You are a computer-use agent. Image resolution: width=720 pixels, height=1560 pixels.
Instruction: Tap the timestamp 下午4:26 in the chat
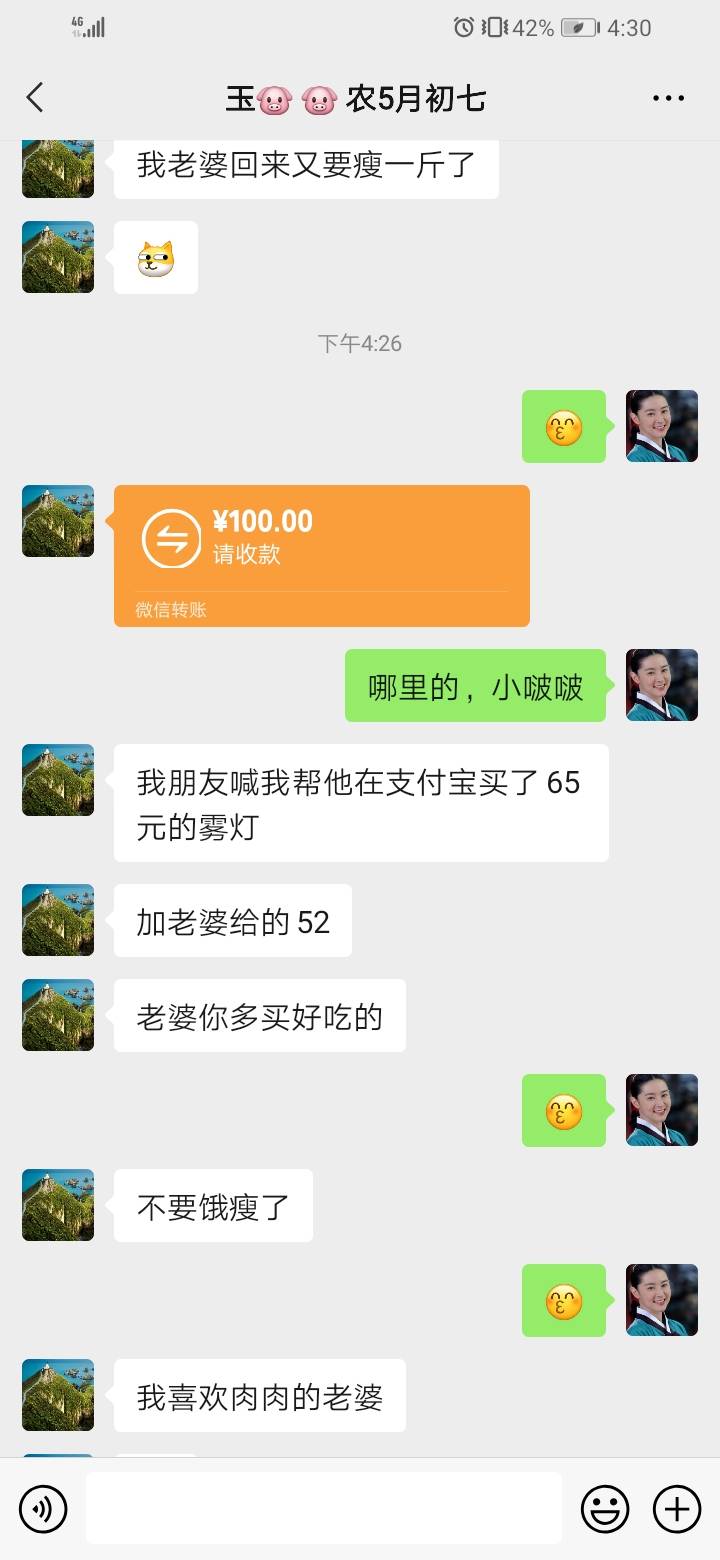(x=358, y=343)
